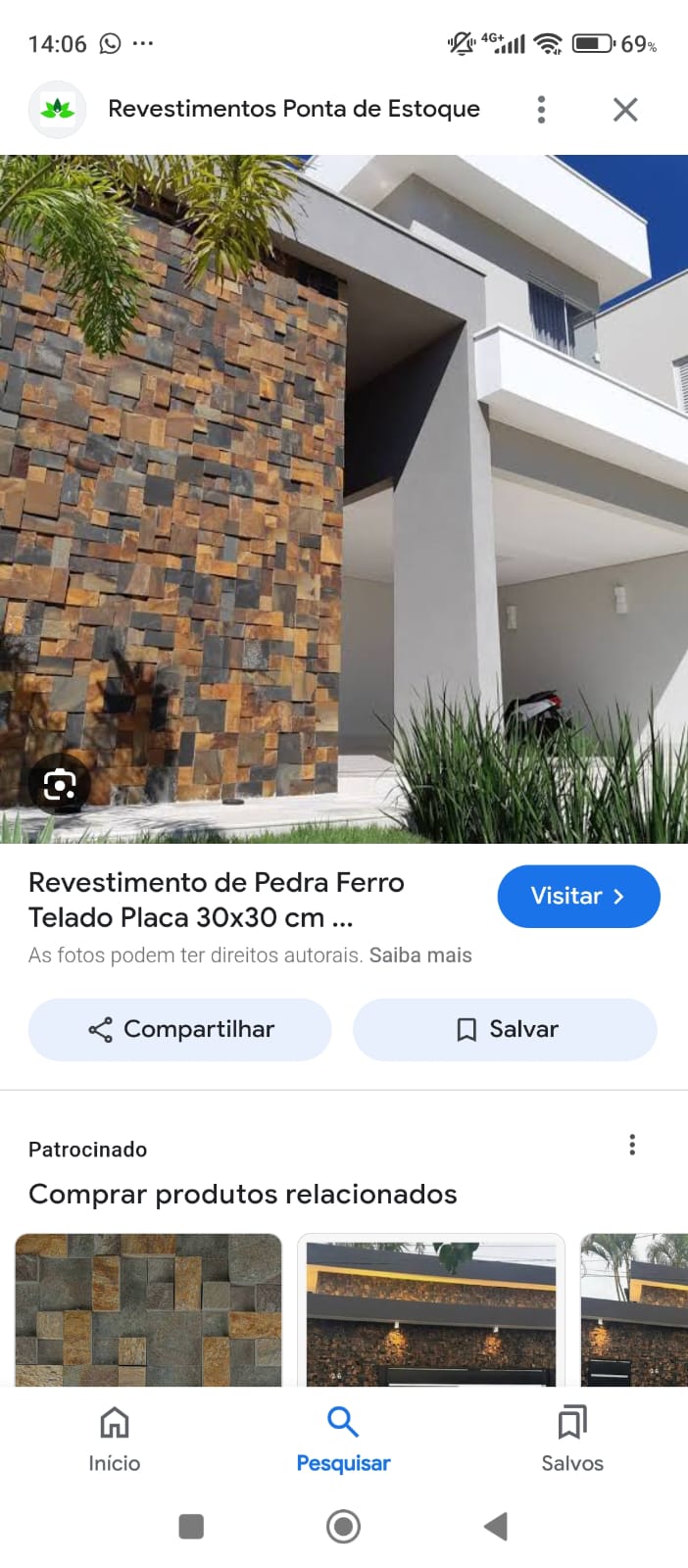This screenshot has height=1568, width=688.
Task: Search this image with Google Lens
Action: pyautogui.click(x=60, y=785)
